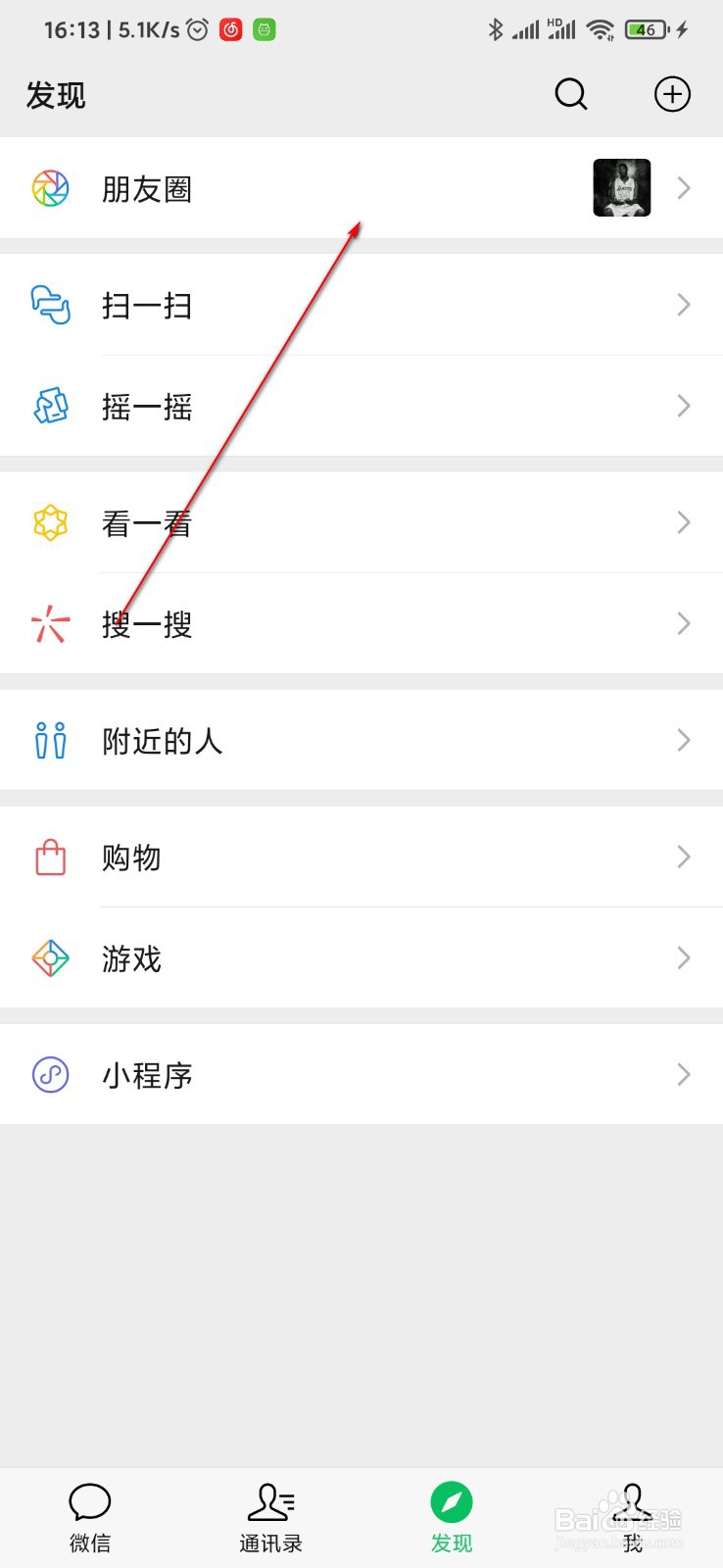Tap the 附近的人 text label
Viewport: 723px width, 1568px height.
coord(164,741)
